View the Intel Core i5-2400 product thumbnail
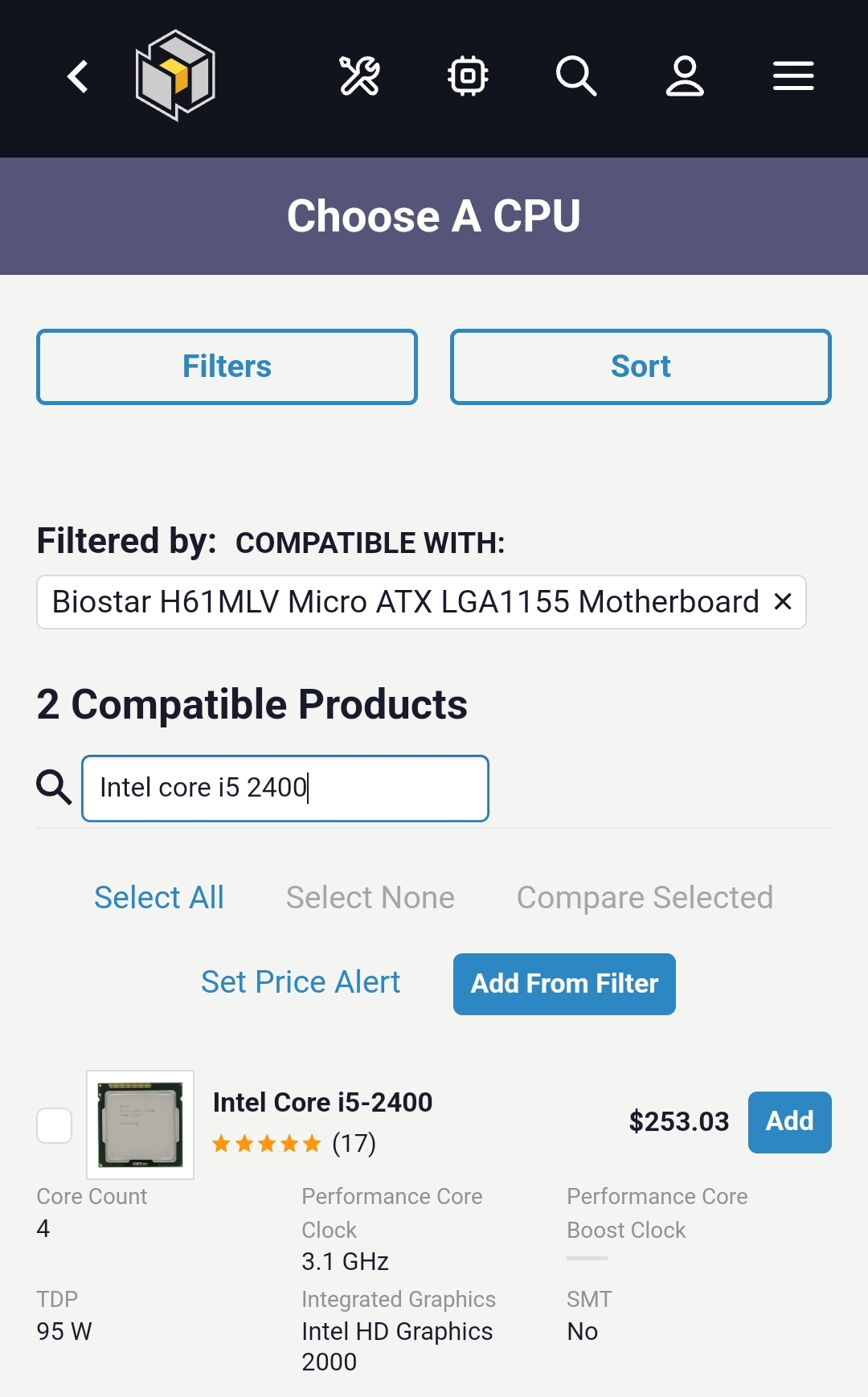Image resolution: width=868 pixels, height=1397 pixels. [x=141, y=1125]
